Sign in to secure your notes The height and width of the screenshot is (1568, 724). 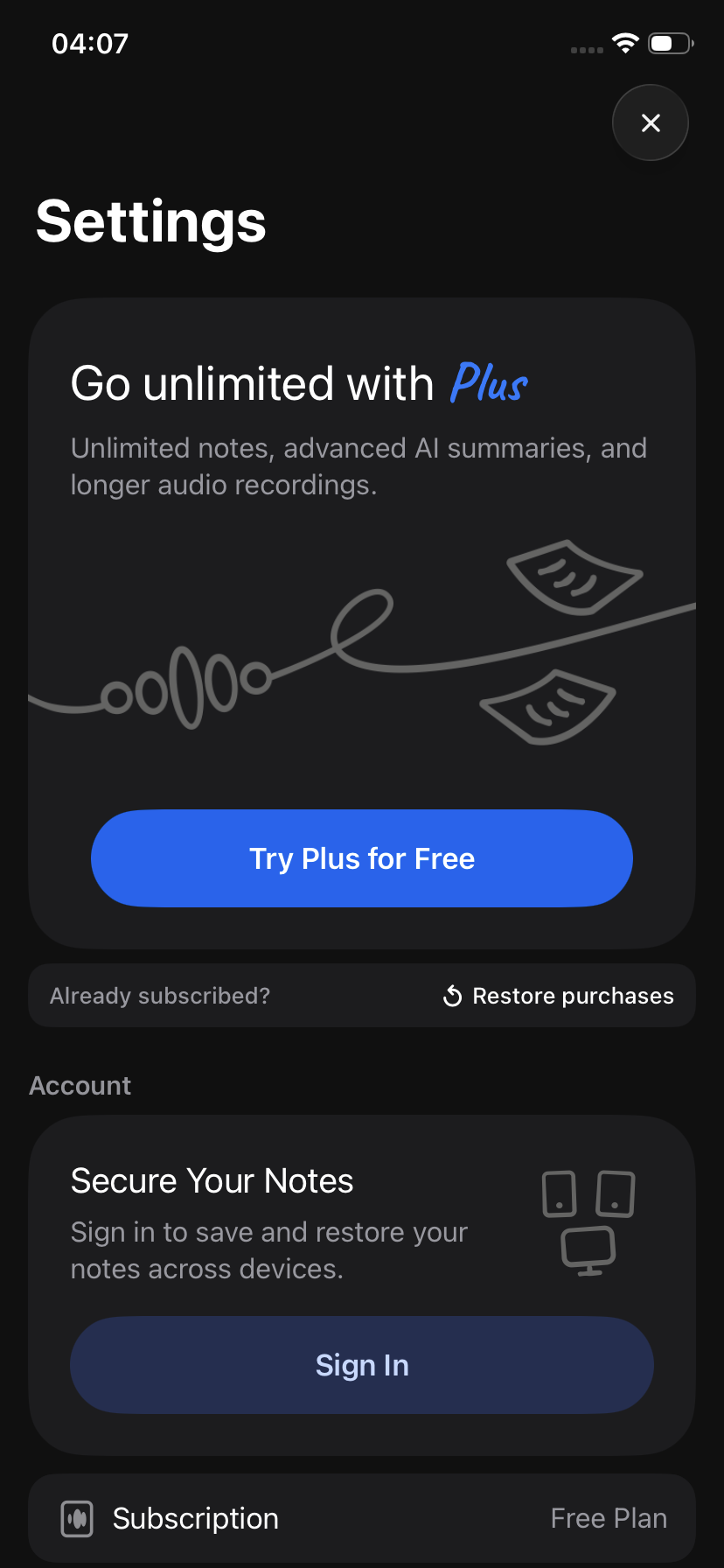[361, 1365]
